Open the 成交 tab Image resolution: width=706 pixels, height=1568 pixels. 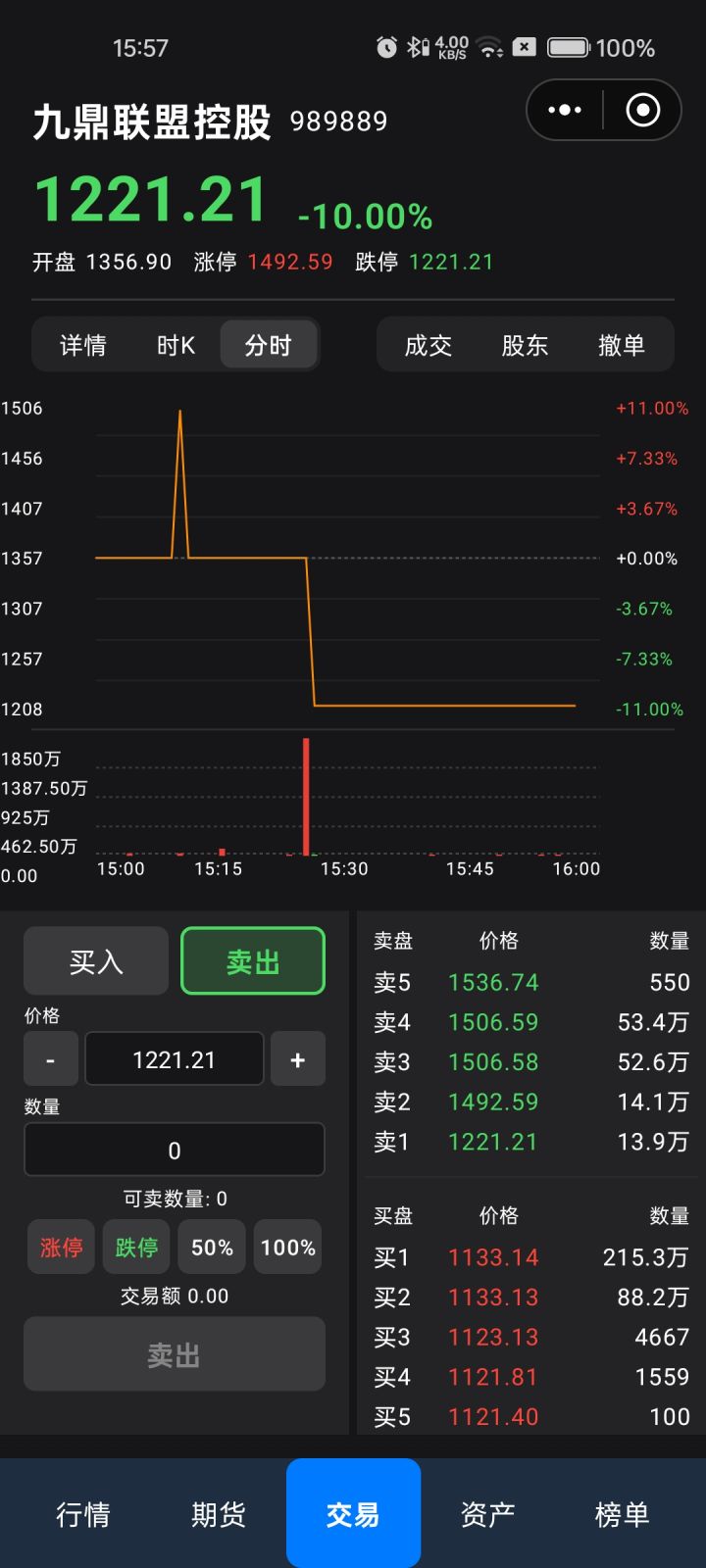click(429, 345)
